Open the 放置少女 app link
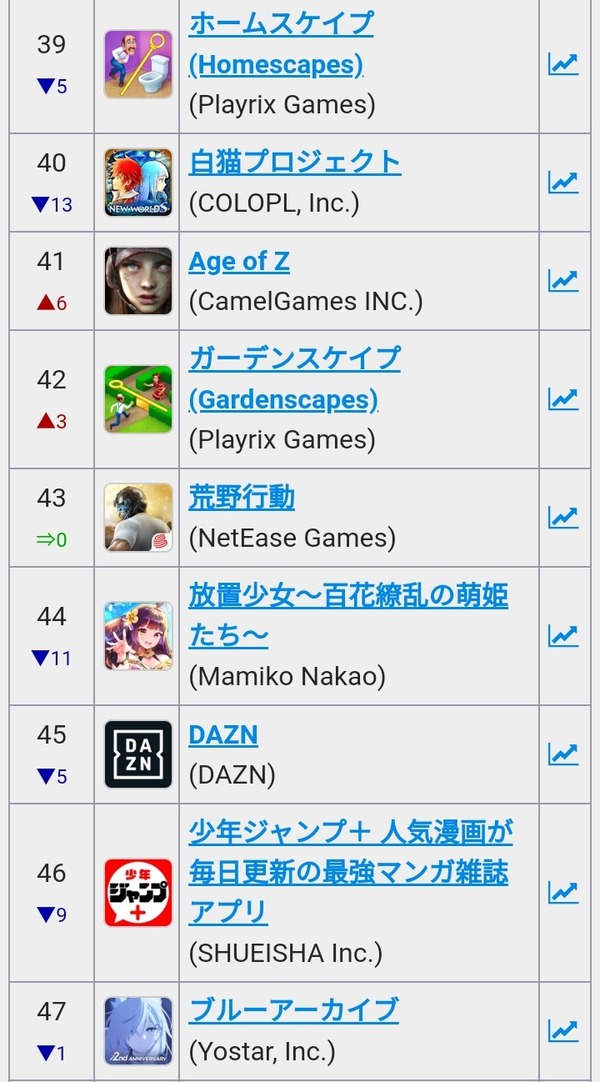This screenshot has height=1082, width=600. [348, 616]
